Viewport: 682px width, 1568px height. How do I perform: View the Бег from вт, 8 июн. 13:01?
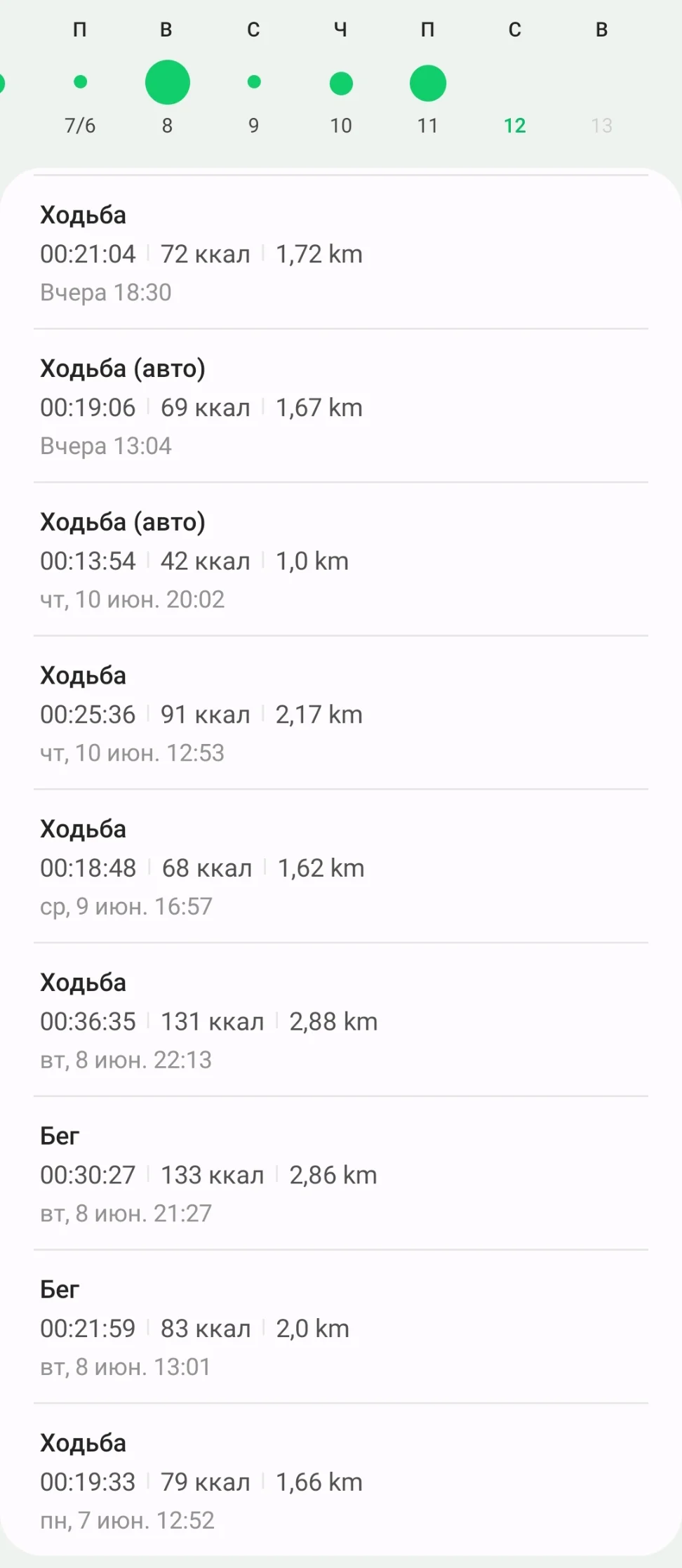[341, 1328]
